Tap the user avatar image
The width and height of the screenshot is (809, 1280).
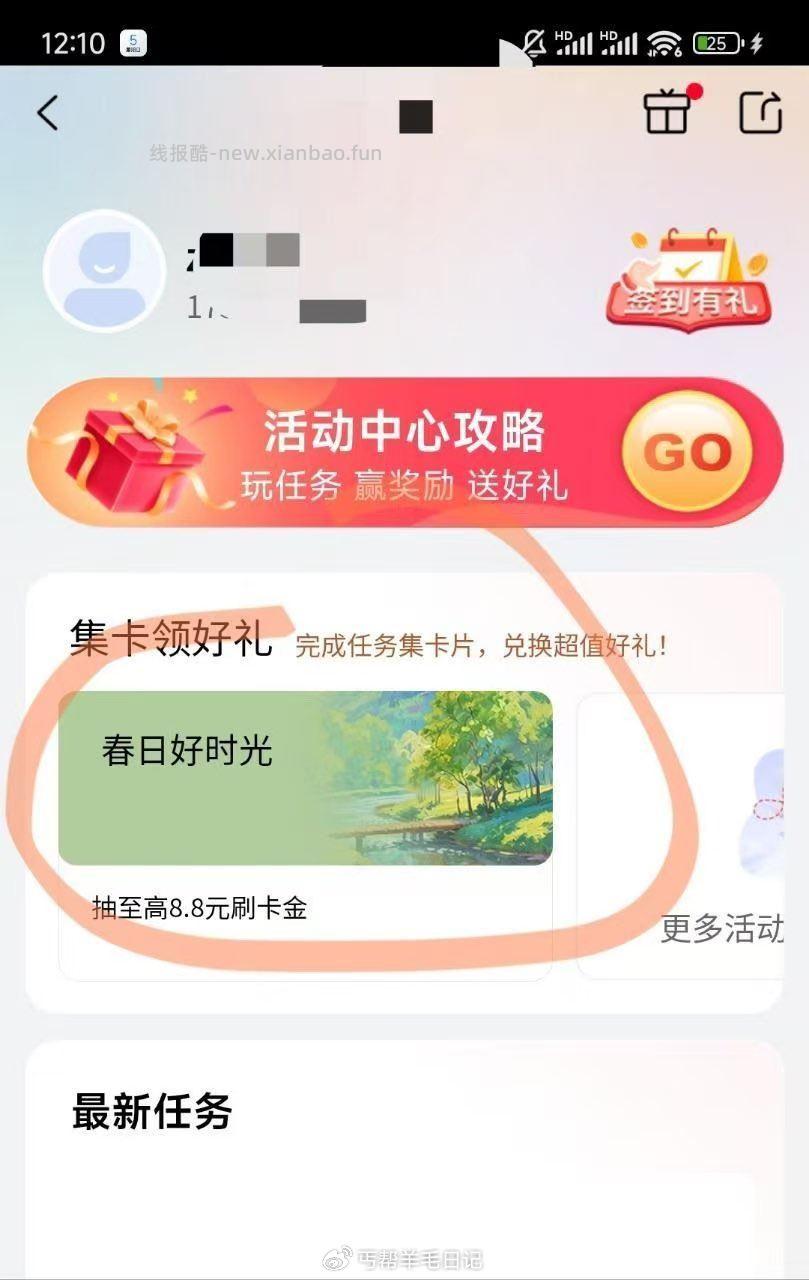coord(104,271)
